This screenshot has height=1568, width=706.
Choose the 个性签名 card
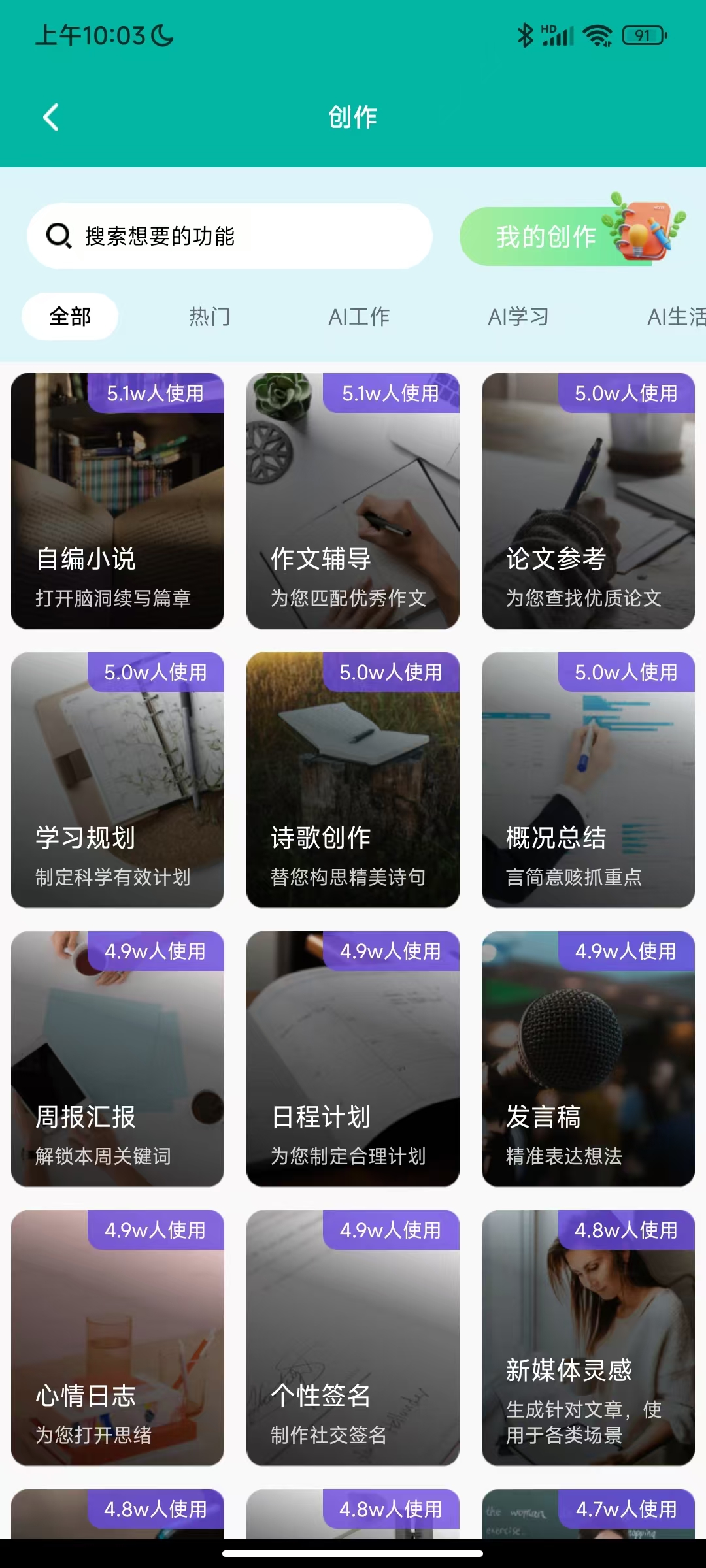tap(353, 1338)
